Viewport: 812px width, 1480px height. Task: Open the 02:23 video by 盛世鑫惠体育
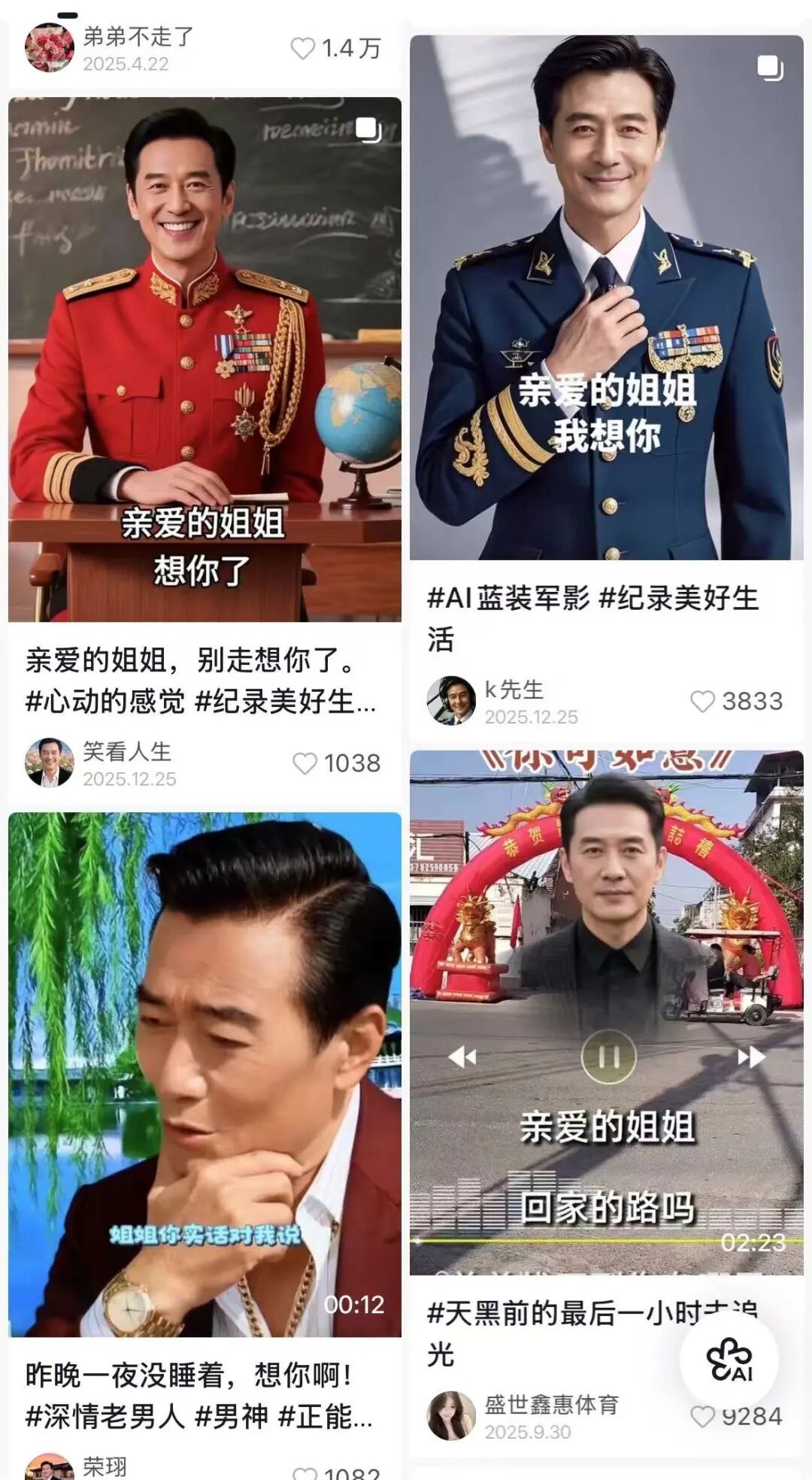pos(606,1011)
